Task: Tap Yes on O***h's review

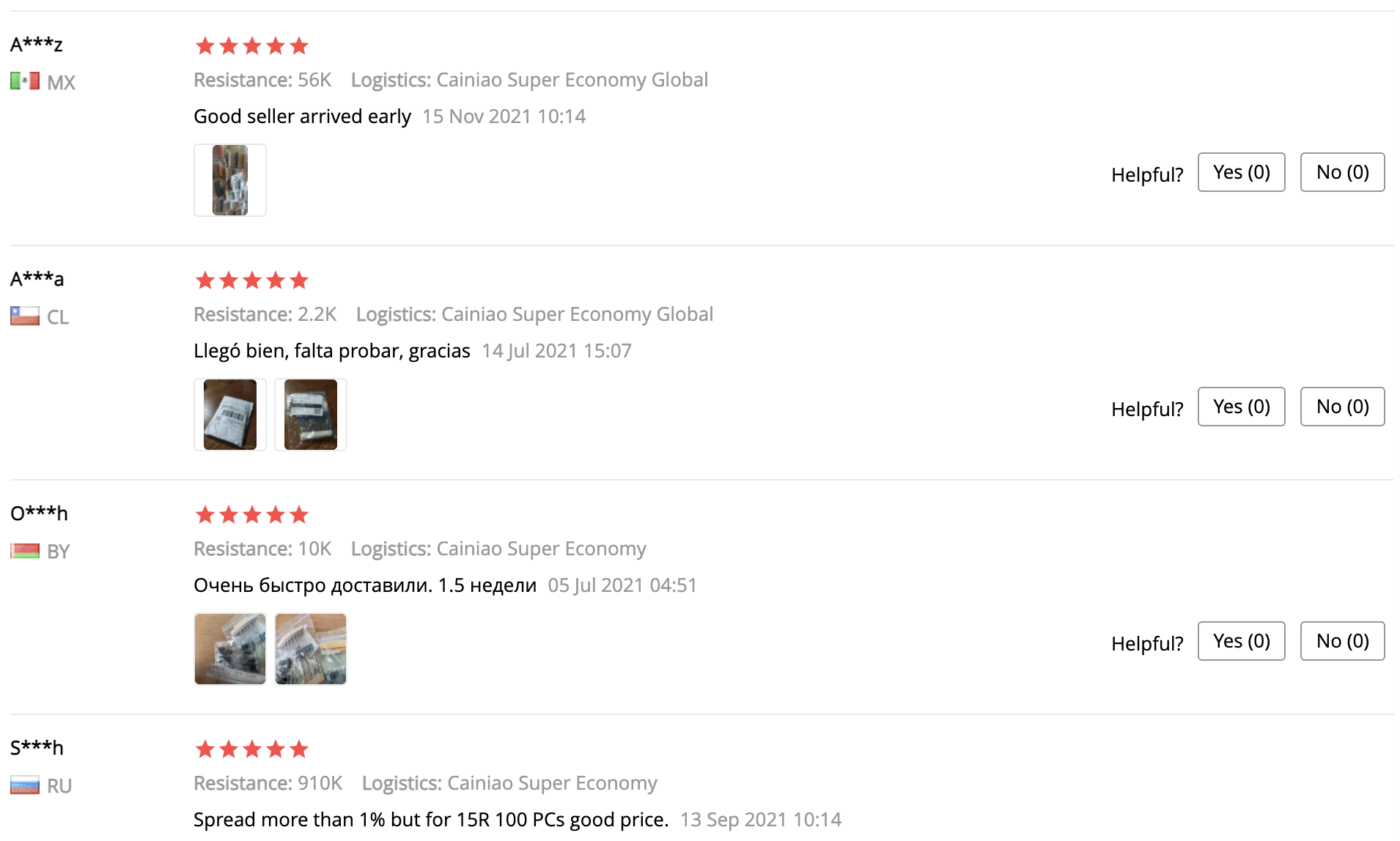Action: point(1240,641)
